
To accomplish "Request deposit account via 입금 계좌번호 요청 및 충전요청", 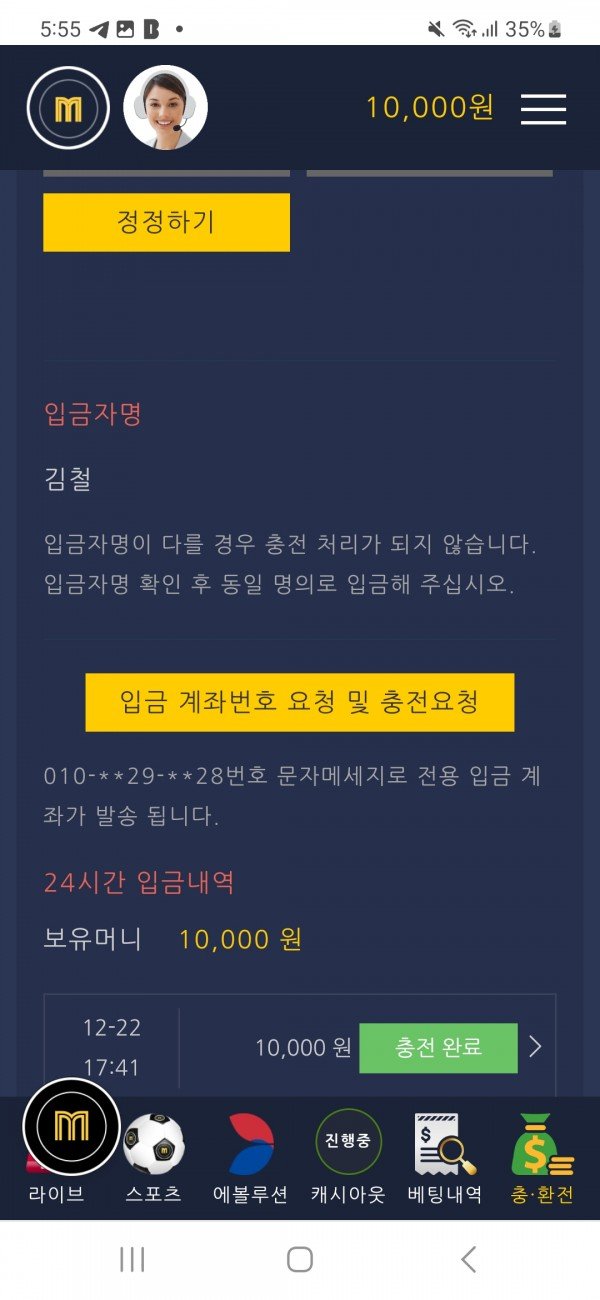I will click(299, 702).
